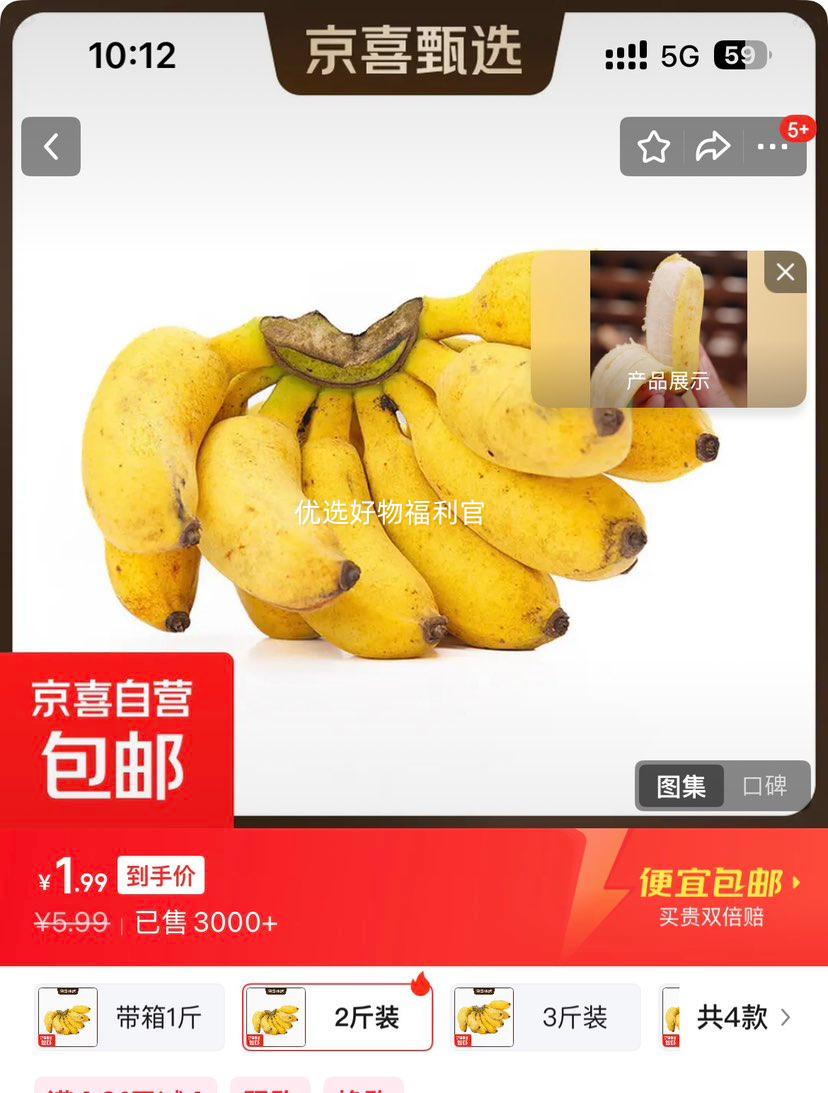The image size is (828, 1093).
Task: Tap the 5G network status indicator
Action: coord(676,57)
